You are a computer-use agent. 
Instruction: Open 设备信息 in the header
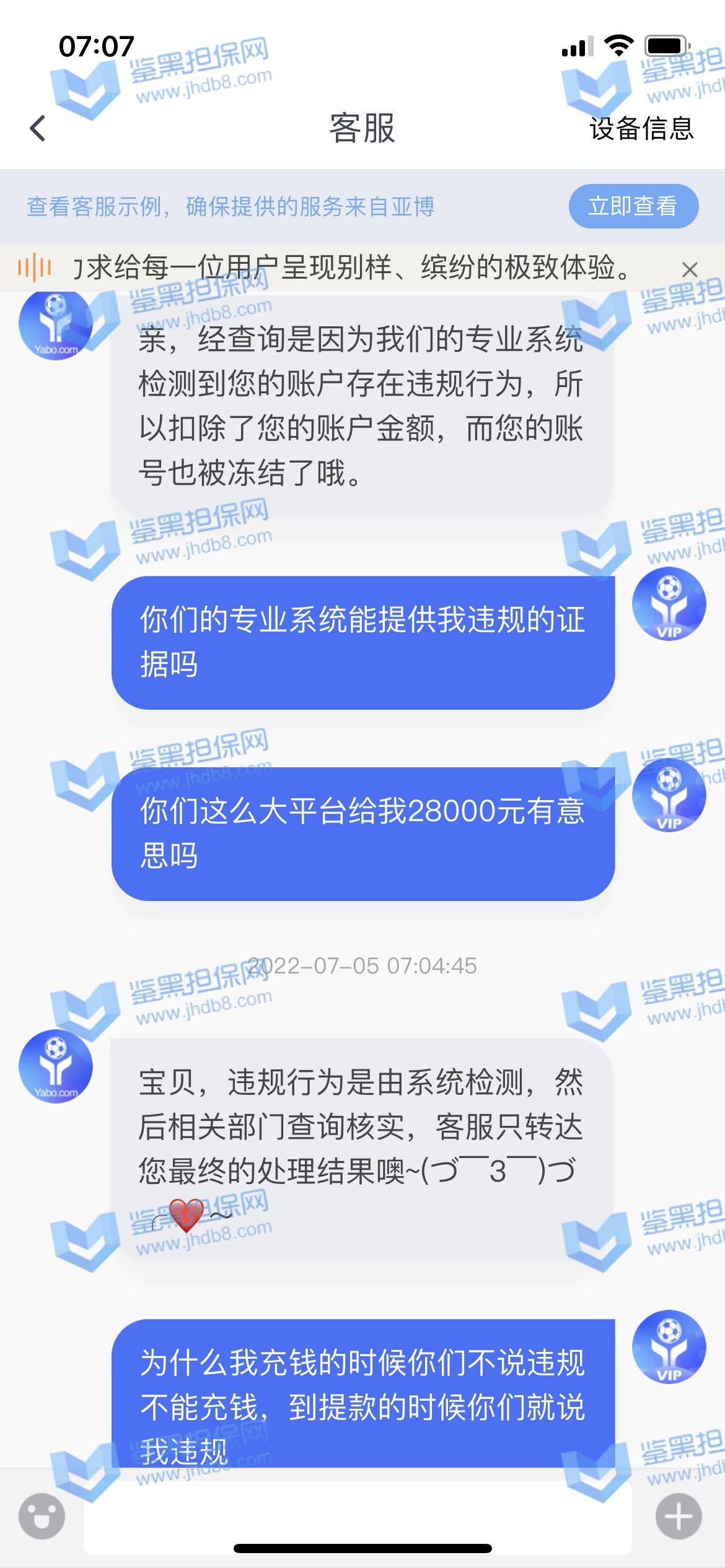[641, 129]
